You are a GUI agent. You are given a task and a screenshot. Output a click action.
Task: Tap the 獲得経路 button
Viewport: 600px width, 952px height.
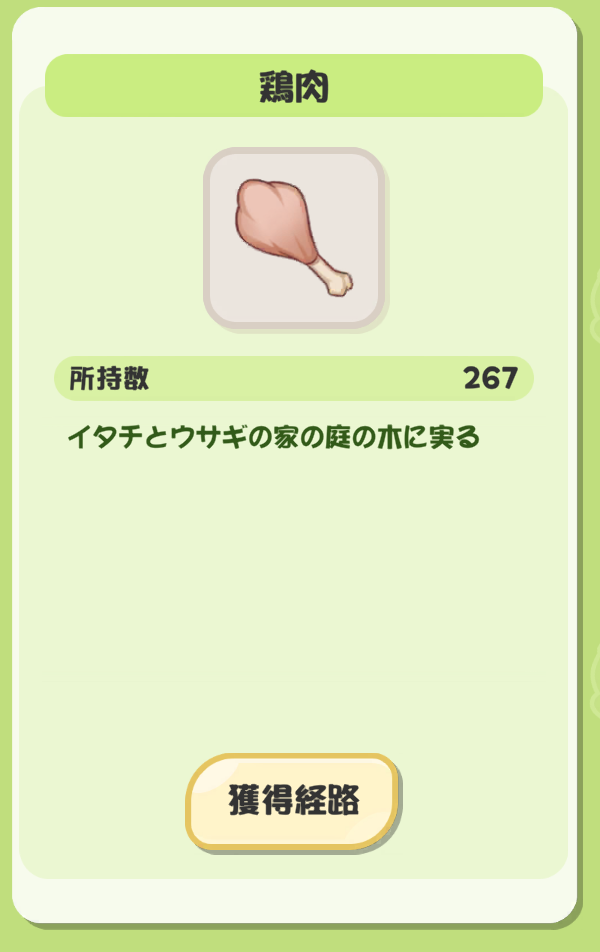[293, 801]
